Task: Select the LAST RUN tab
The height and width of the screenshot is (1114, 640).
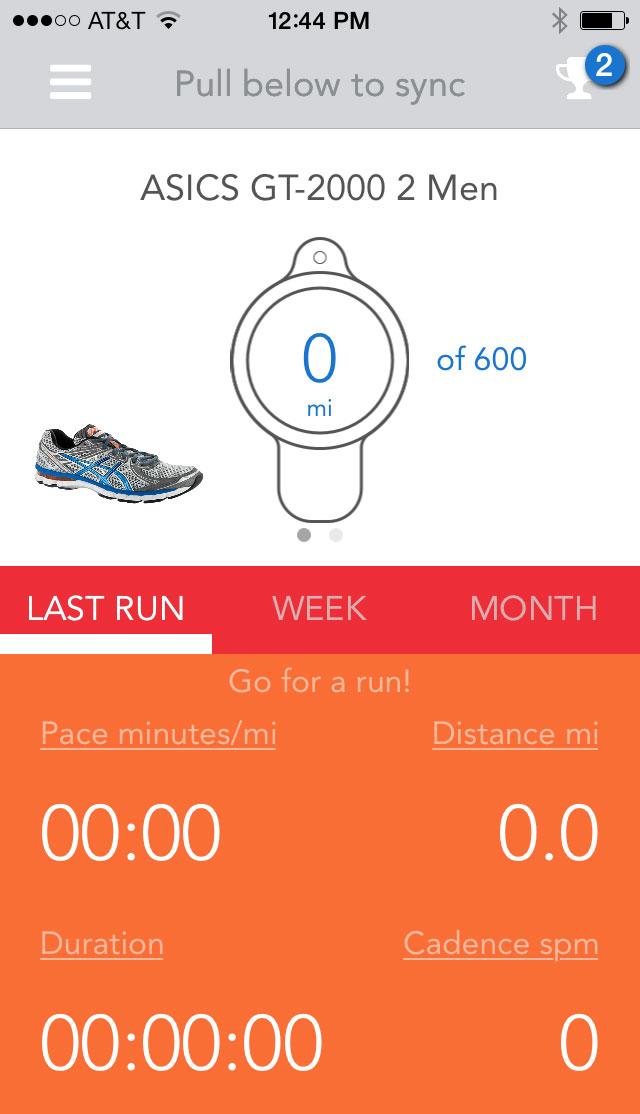Action: (x=106, y=609)
